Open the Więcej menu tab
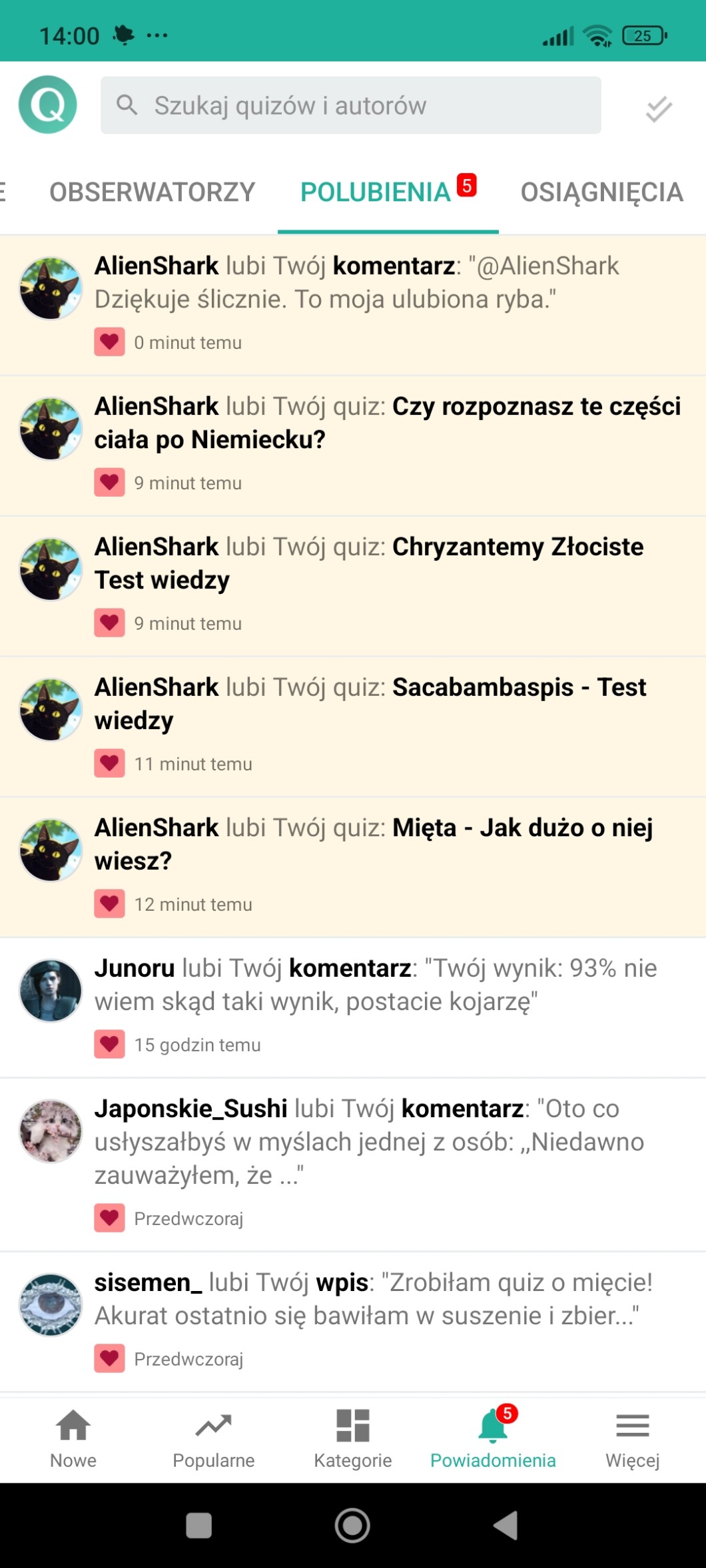Viewport: 706px width, 1568px height. (632, 1437)
